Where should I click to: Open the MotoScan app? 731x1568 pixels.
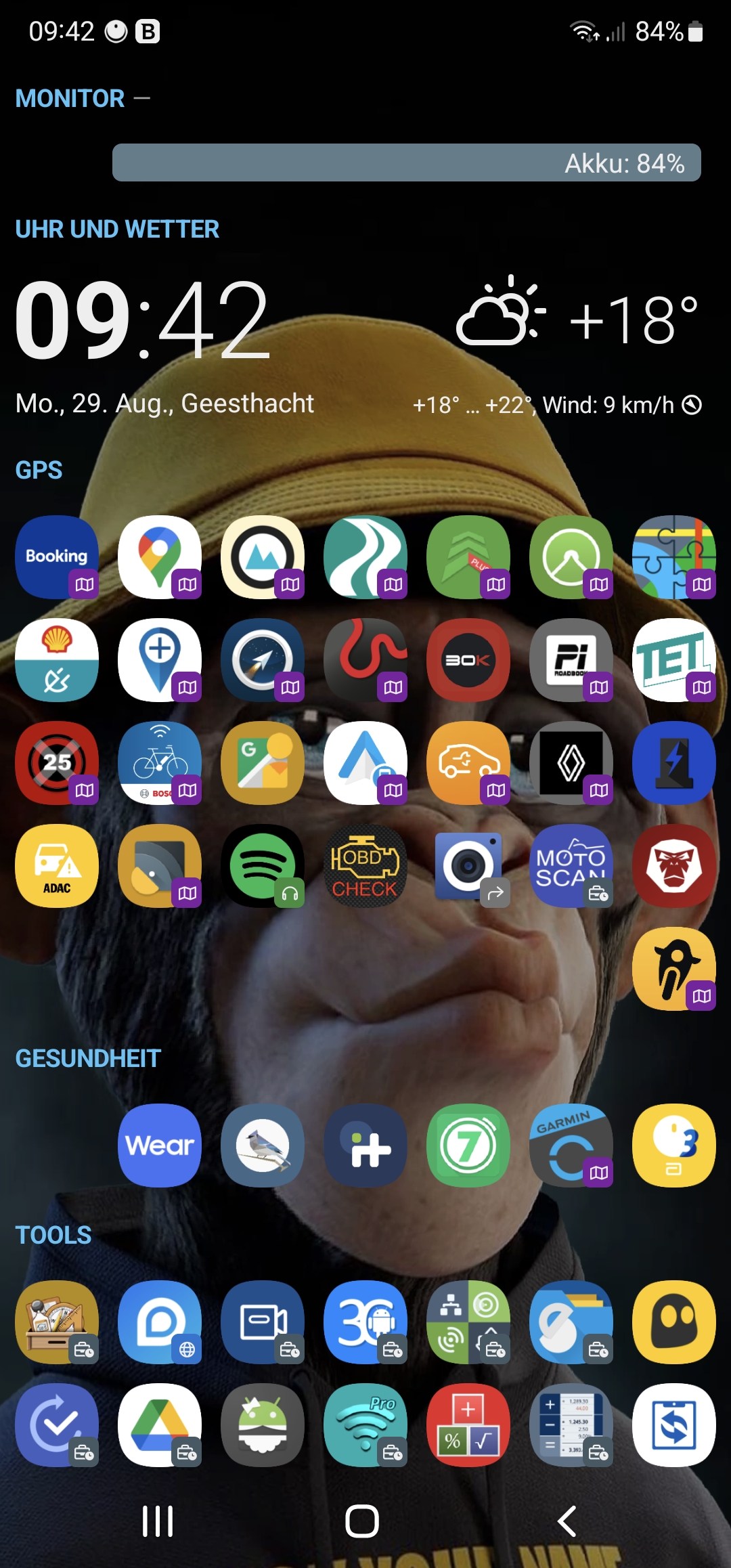pyautogui.click(x=571, y=865)
